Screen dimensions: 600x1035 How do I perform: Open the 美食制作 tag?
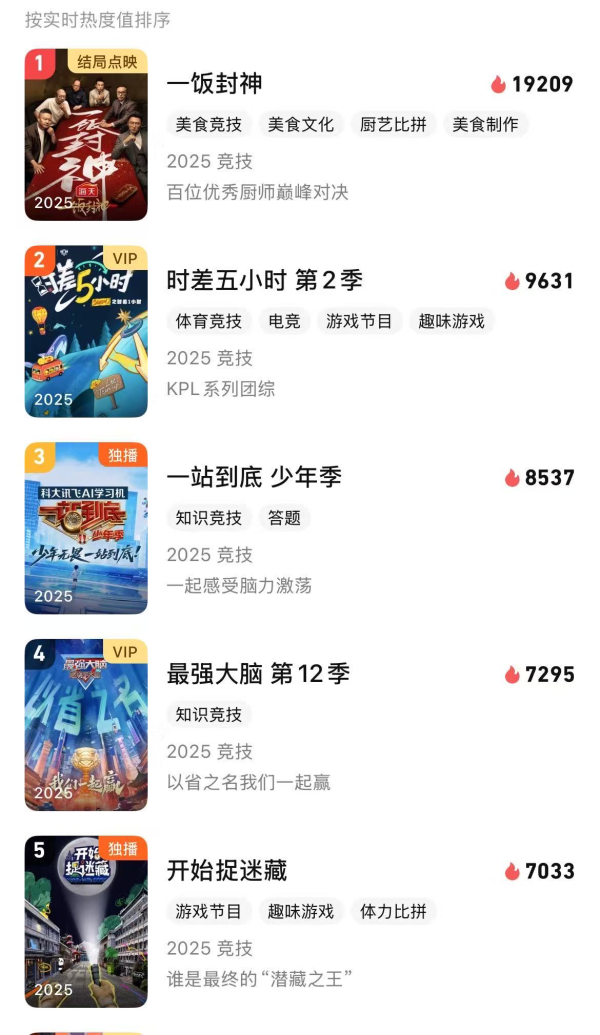click(x=485, y=125)
